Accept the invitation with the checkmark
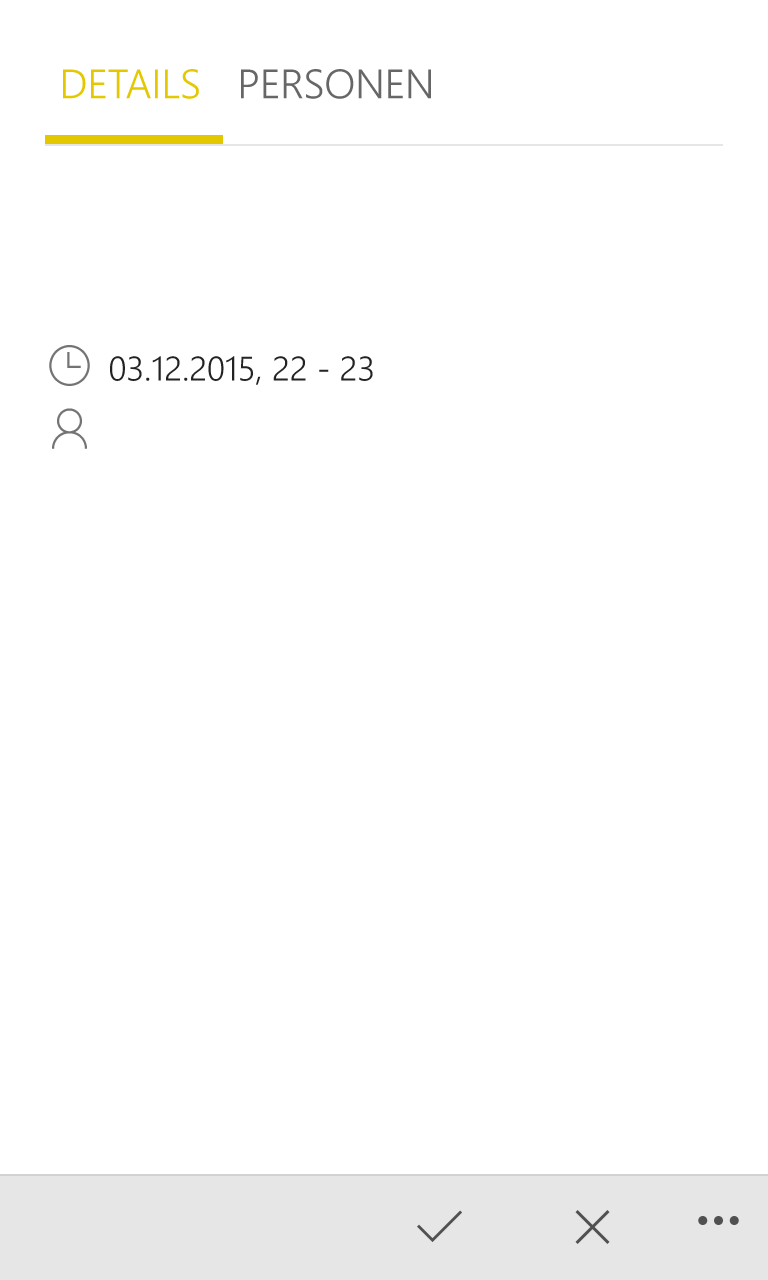Image resolution: width=768 pixels, height=1280 pixels. click(439, 1226)
